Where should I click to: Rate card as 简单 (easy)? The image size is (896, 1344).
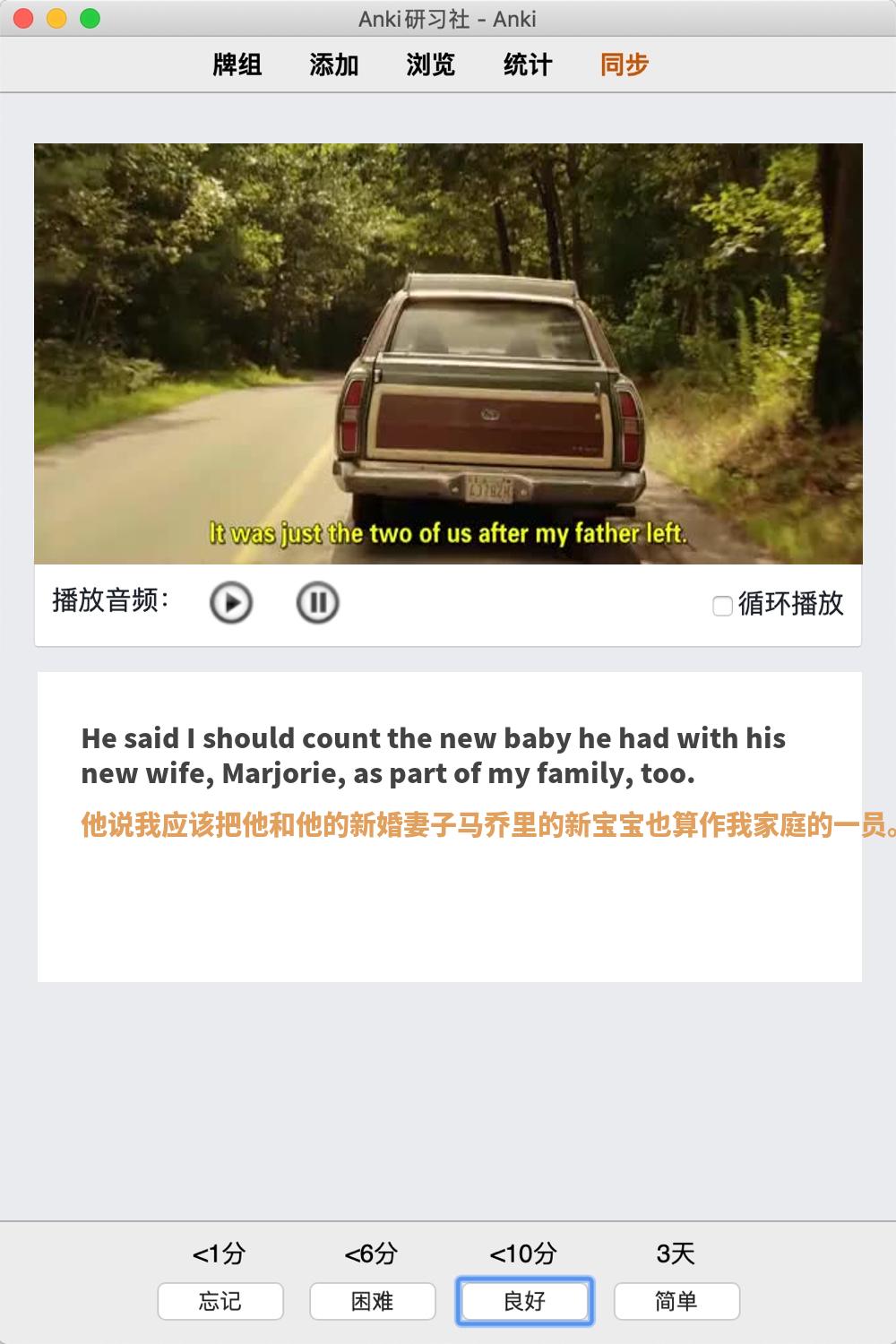point(676,1301)
